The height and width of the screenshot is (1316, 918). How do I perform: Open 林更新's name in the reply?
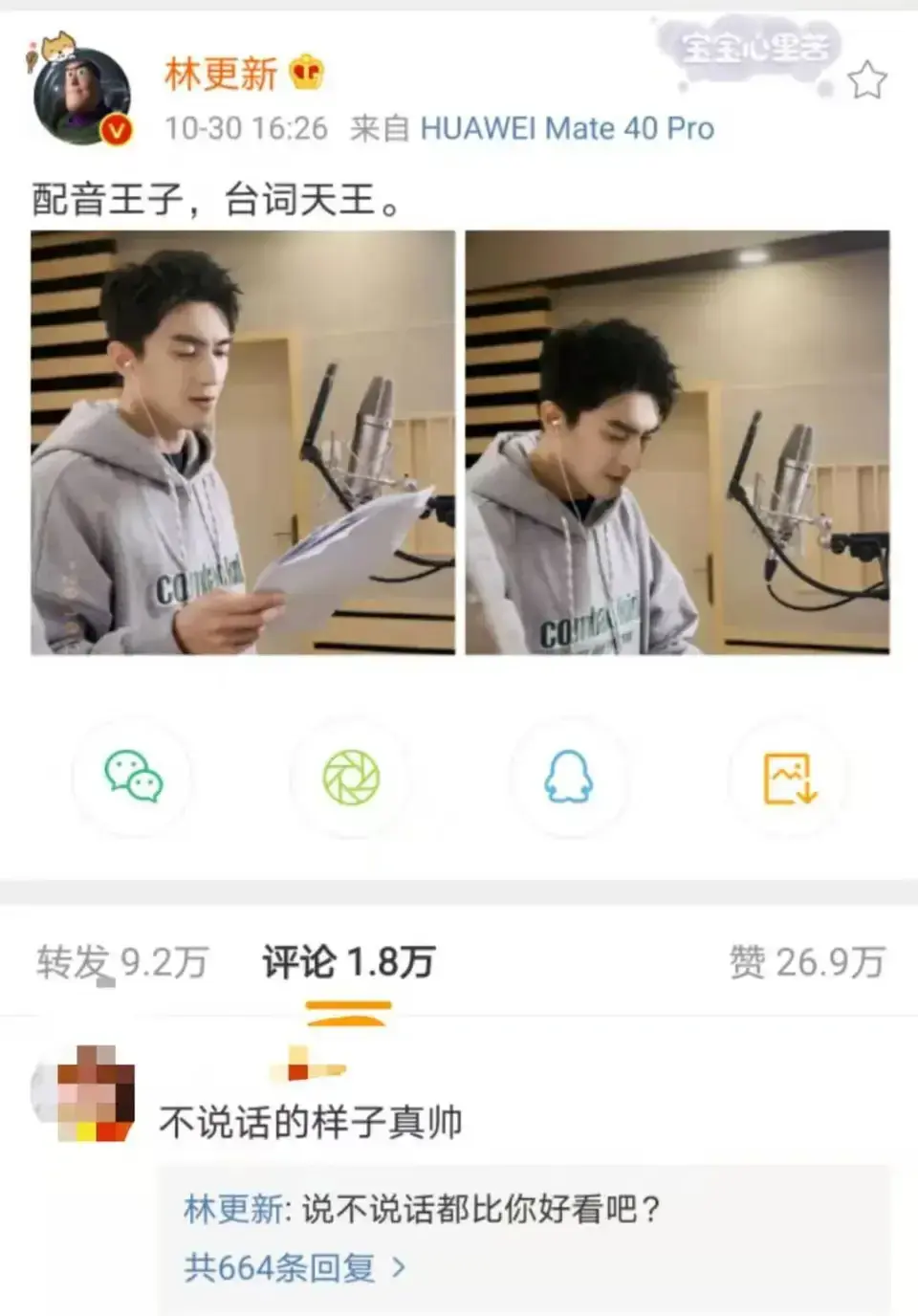click(x=232, y=1210)
